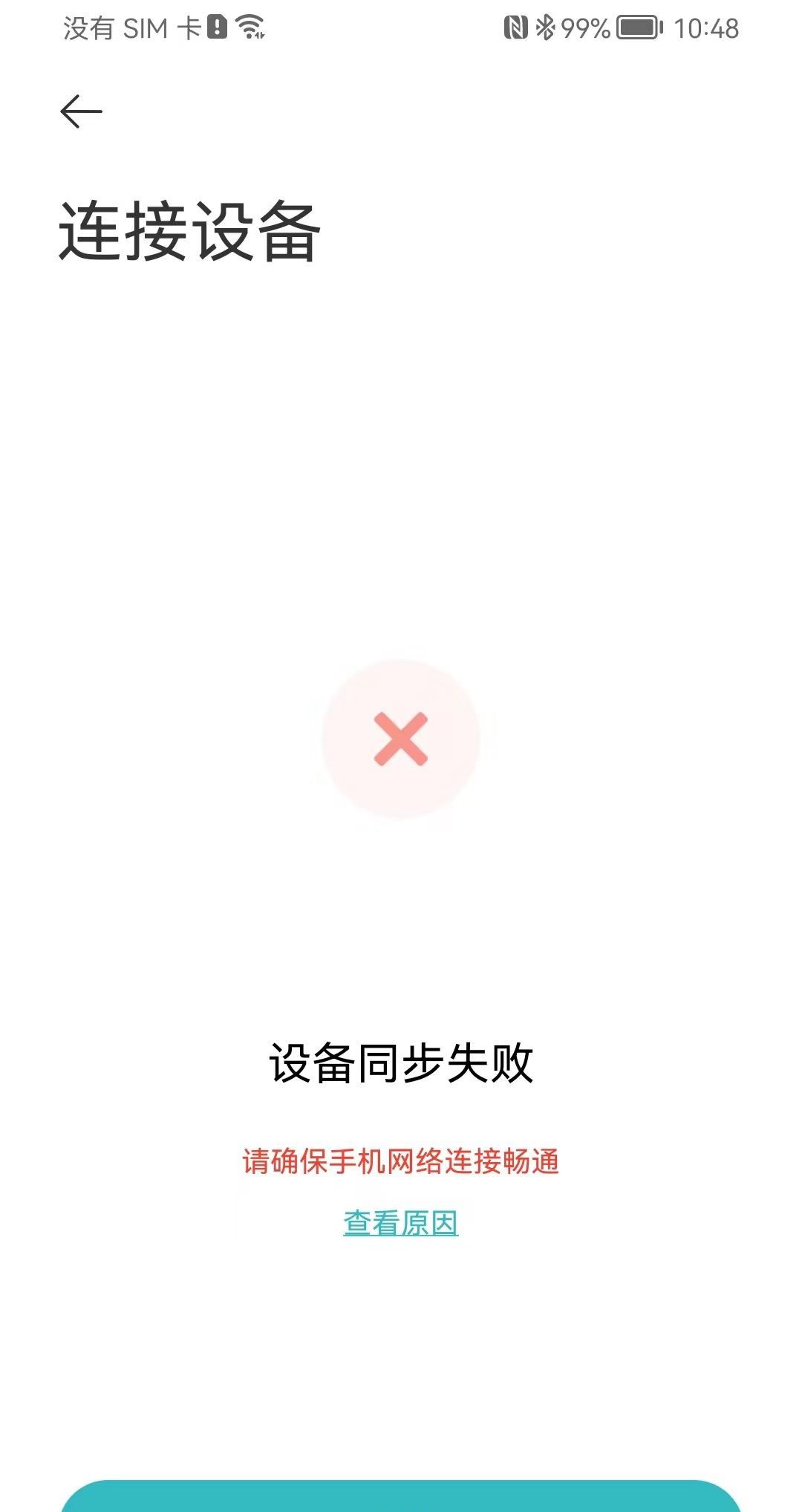
Task: Tap the empty area above the error icon
Action: pos(401,483)
